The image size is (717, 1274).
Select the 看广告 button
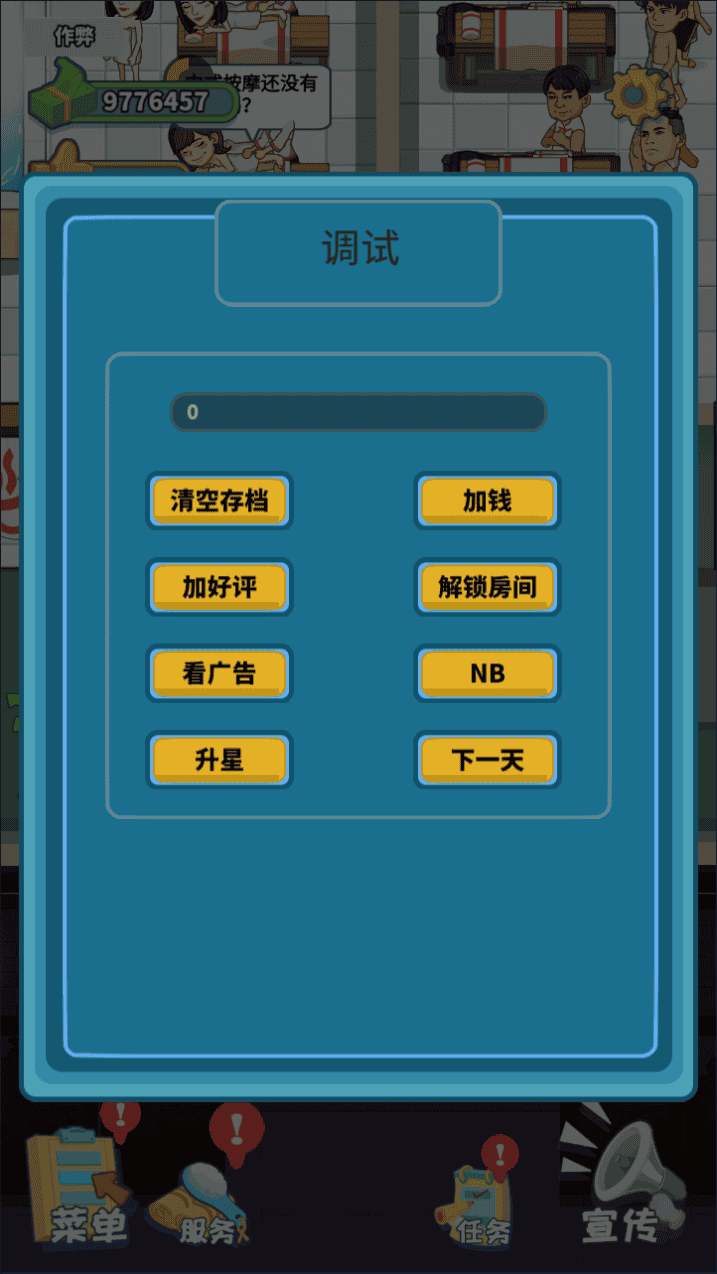[219, 673]
